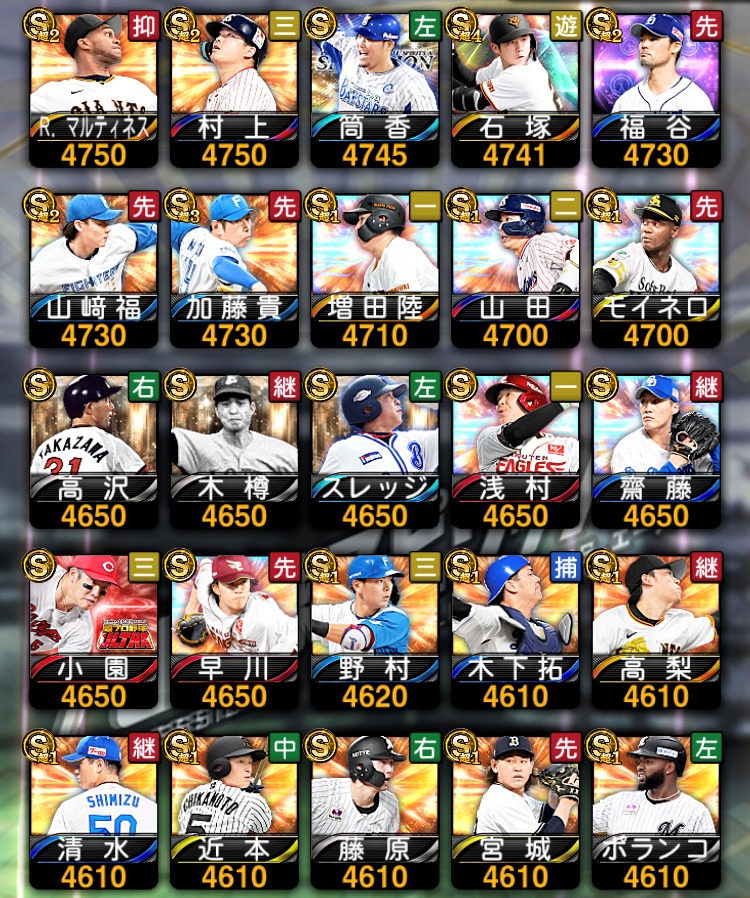Choose the スレッジ player card
The height and width of the screenshot is (898, 750).
(x=374, y=448)
